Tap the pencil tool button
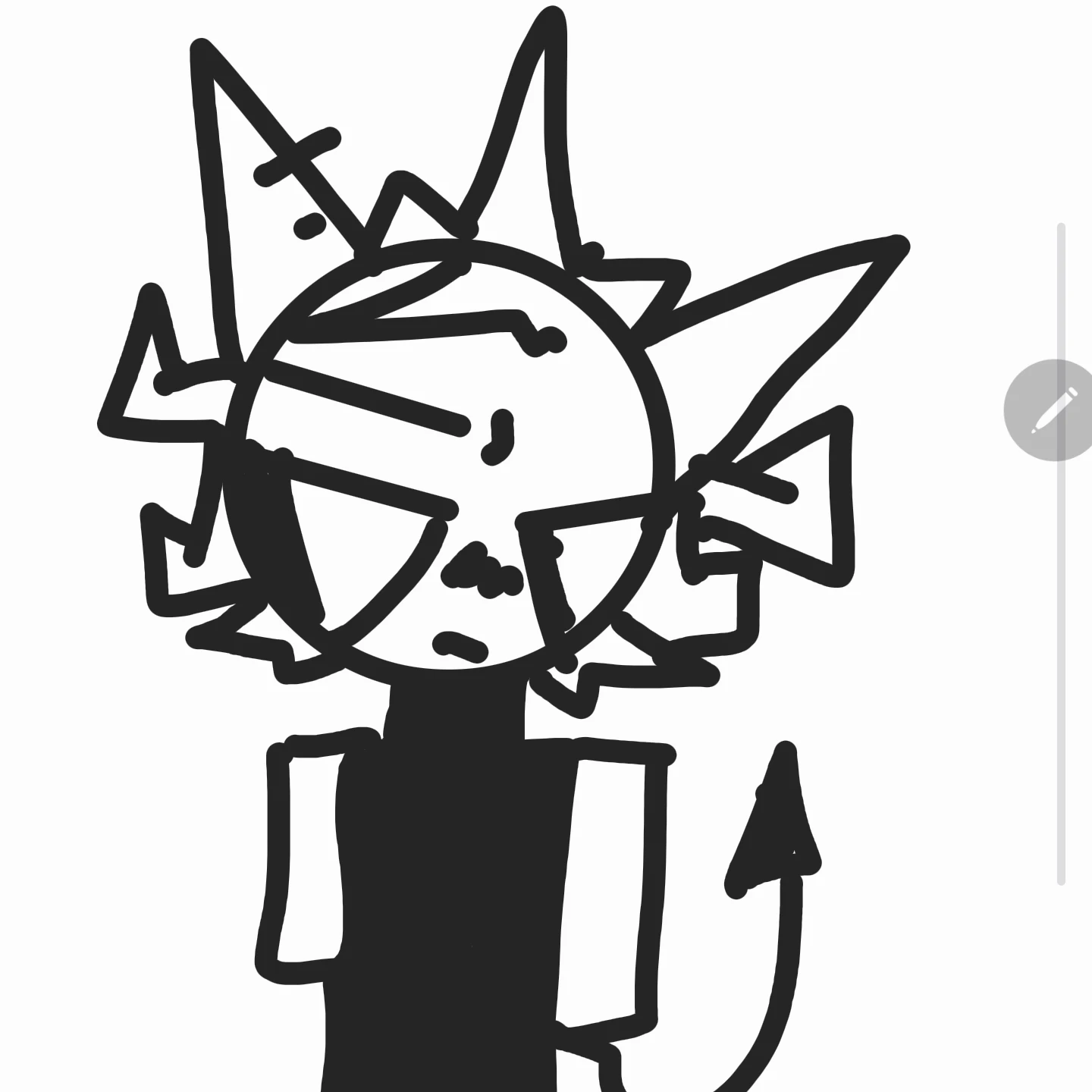Image resolution: width=1092 pixels, height=1092 pixels. [1053, 410]
